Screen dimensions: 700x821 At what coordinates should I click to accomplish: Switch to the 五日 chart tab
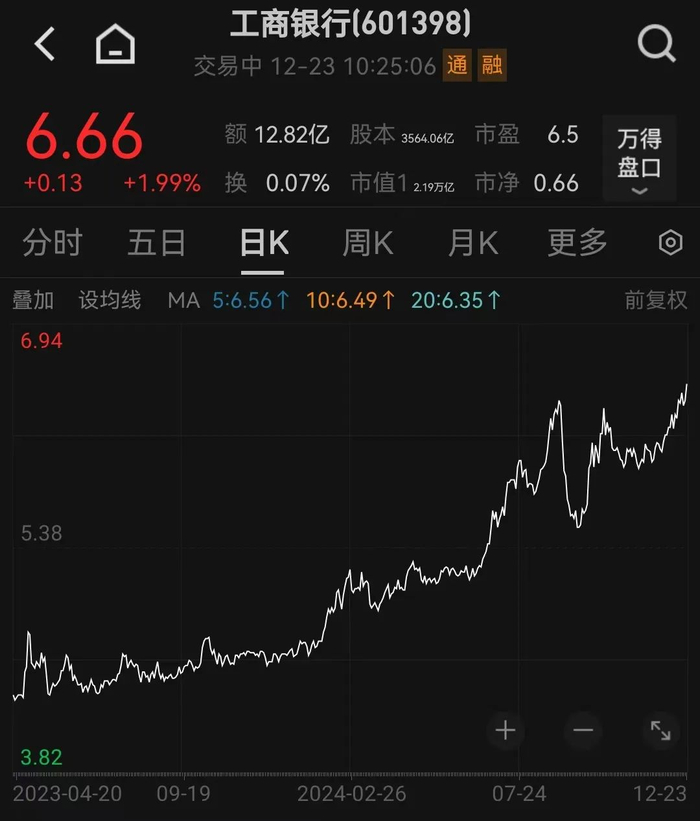point(156,242)
